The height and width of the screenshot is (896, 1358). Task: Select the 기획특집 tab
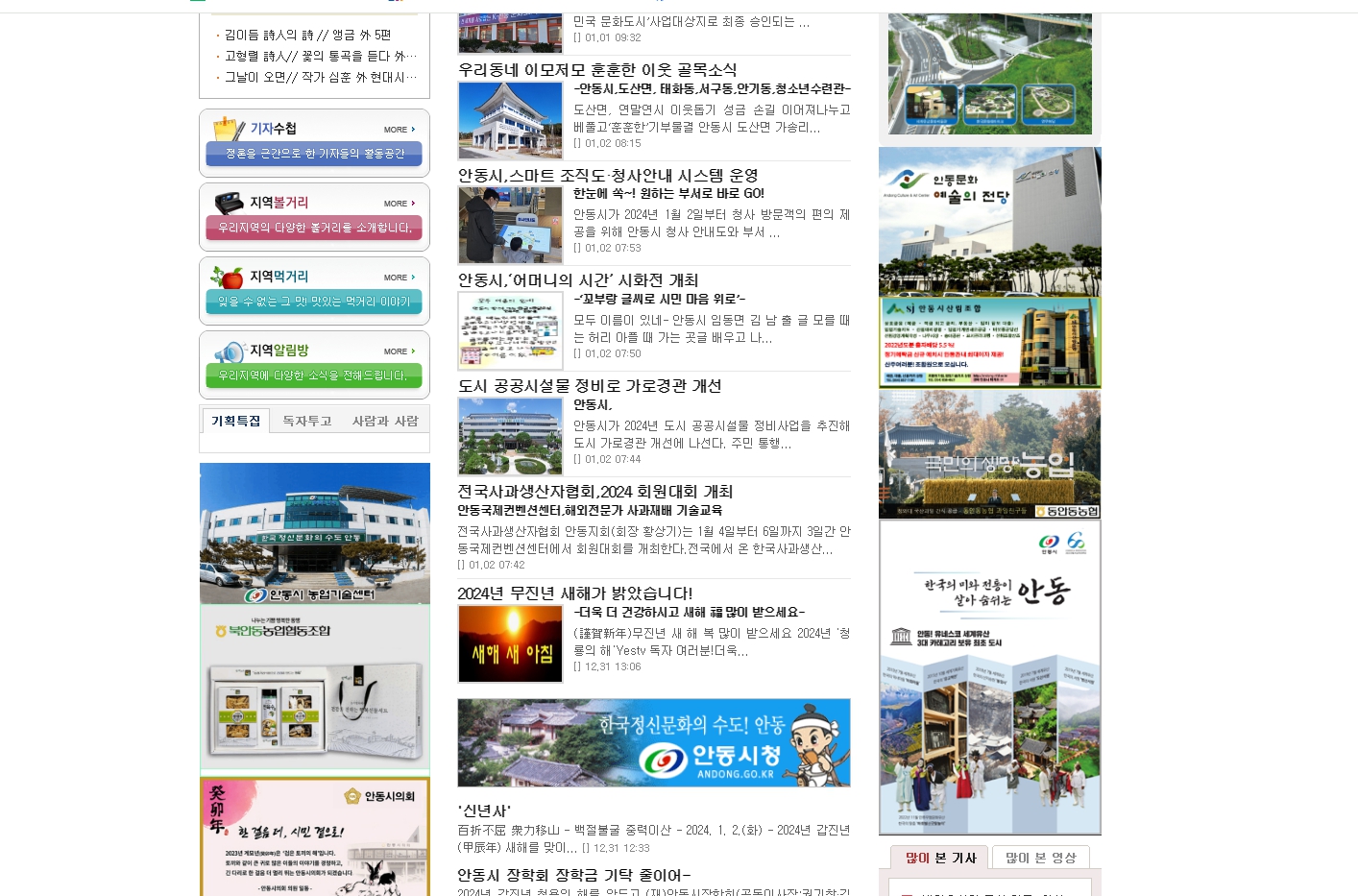236,421
